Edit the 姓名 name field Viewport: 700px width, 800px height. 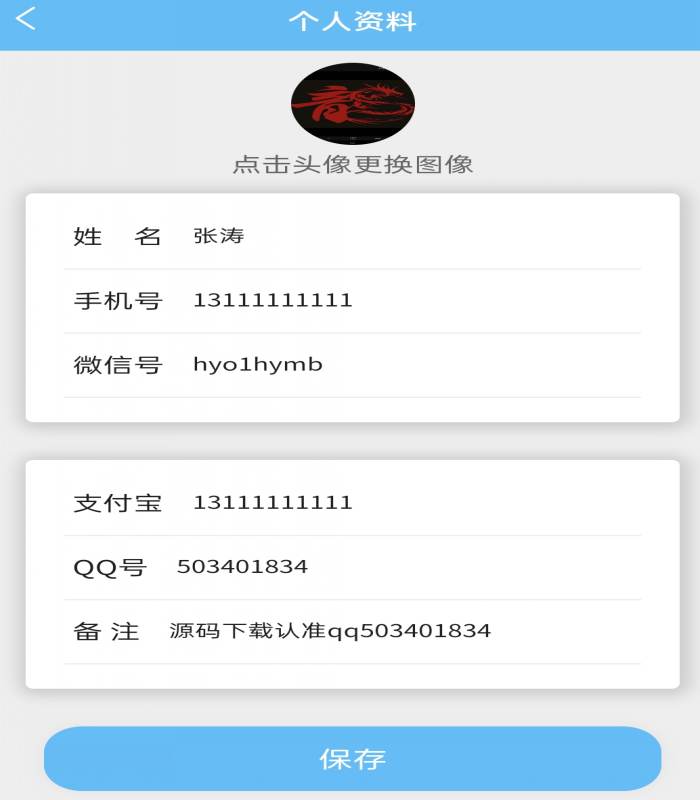tap(410, 237)
